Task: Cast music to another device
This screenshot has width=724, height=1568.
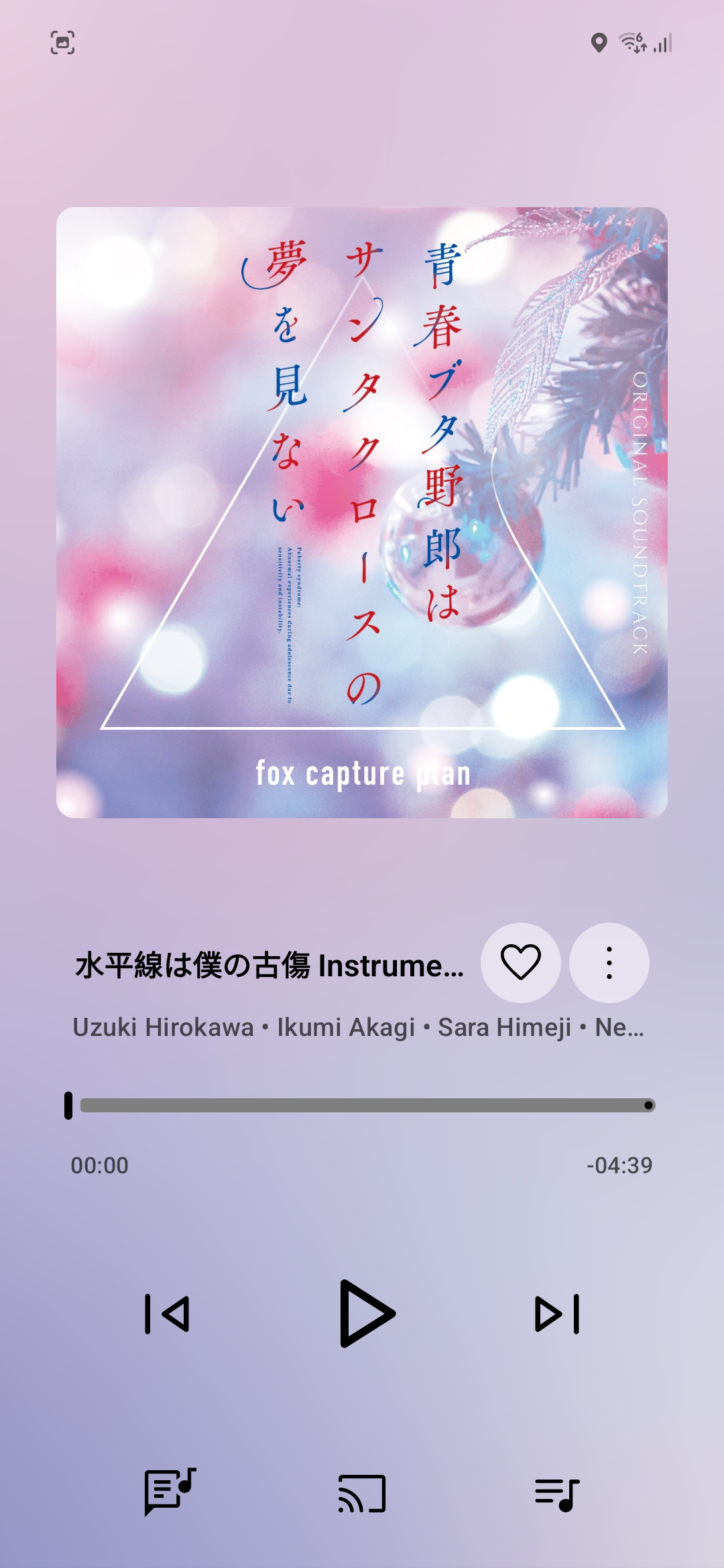Action: coord(362,1493)
